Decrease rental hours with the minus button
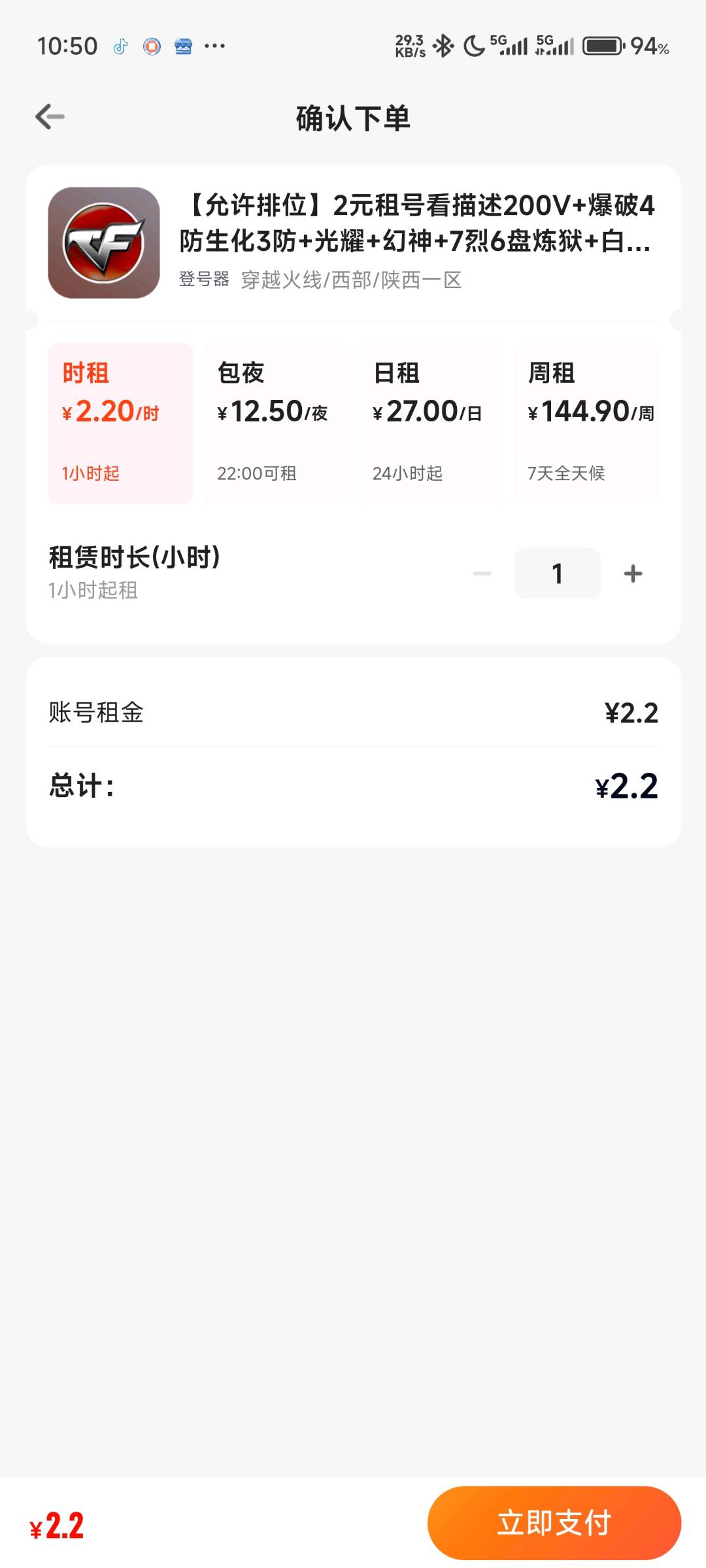 tap(482, 574)
